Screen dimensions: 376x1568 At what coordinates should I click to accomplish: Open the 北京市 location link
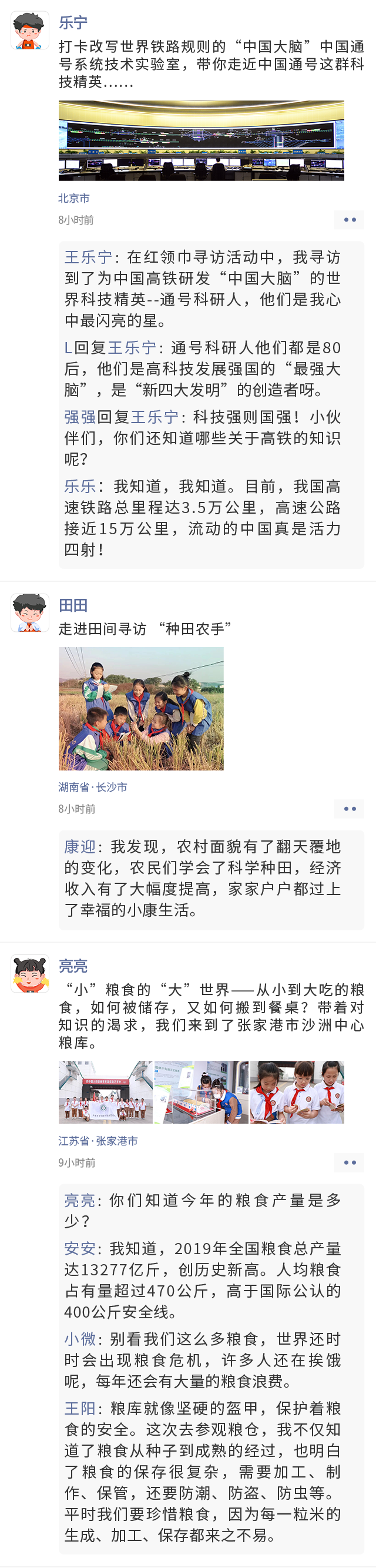(x=73, y=198)
